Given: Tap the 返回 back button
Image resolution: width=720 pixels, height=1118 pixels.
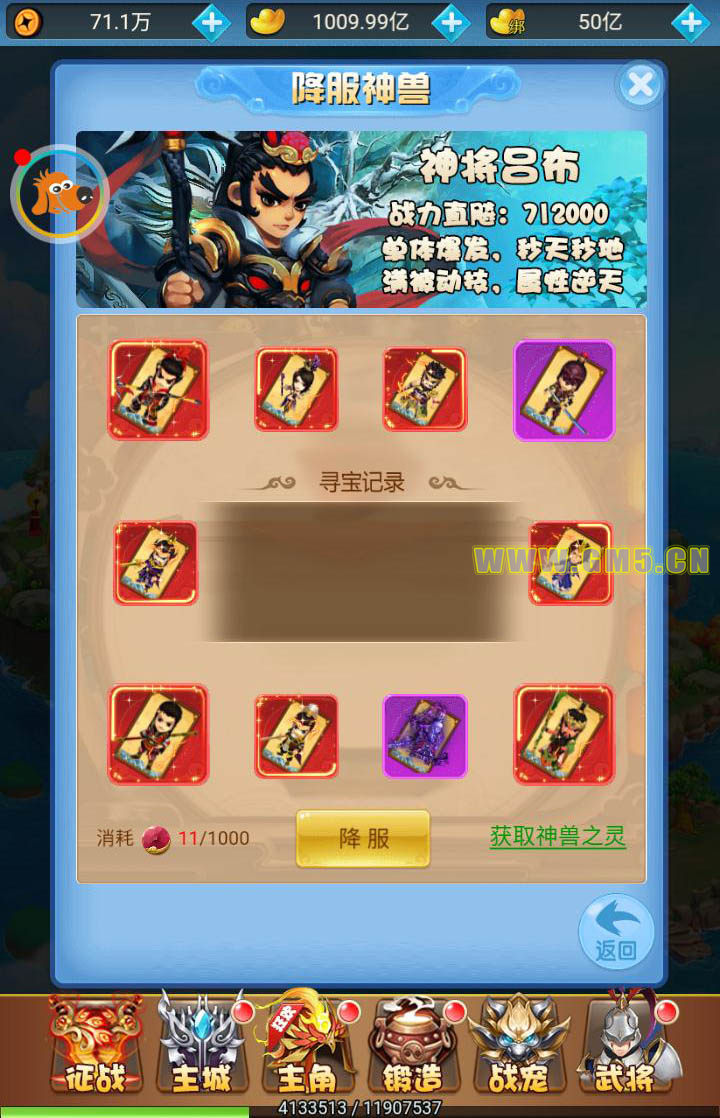Looking at the screenshot, I should click(x=616, y=931).
